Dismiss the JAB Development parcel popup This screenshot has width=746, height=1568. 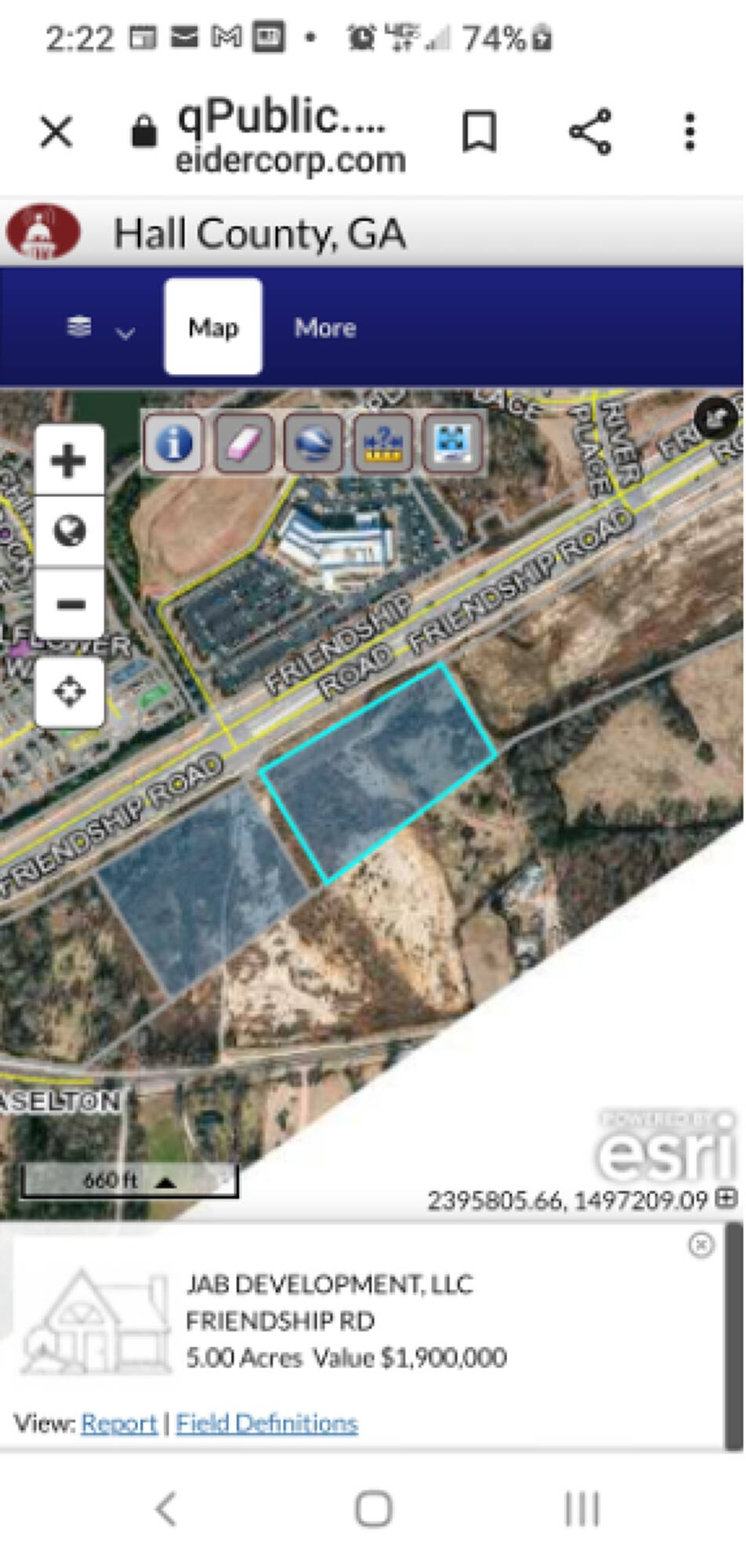click(701, 1244)
